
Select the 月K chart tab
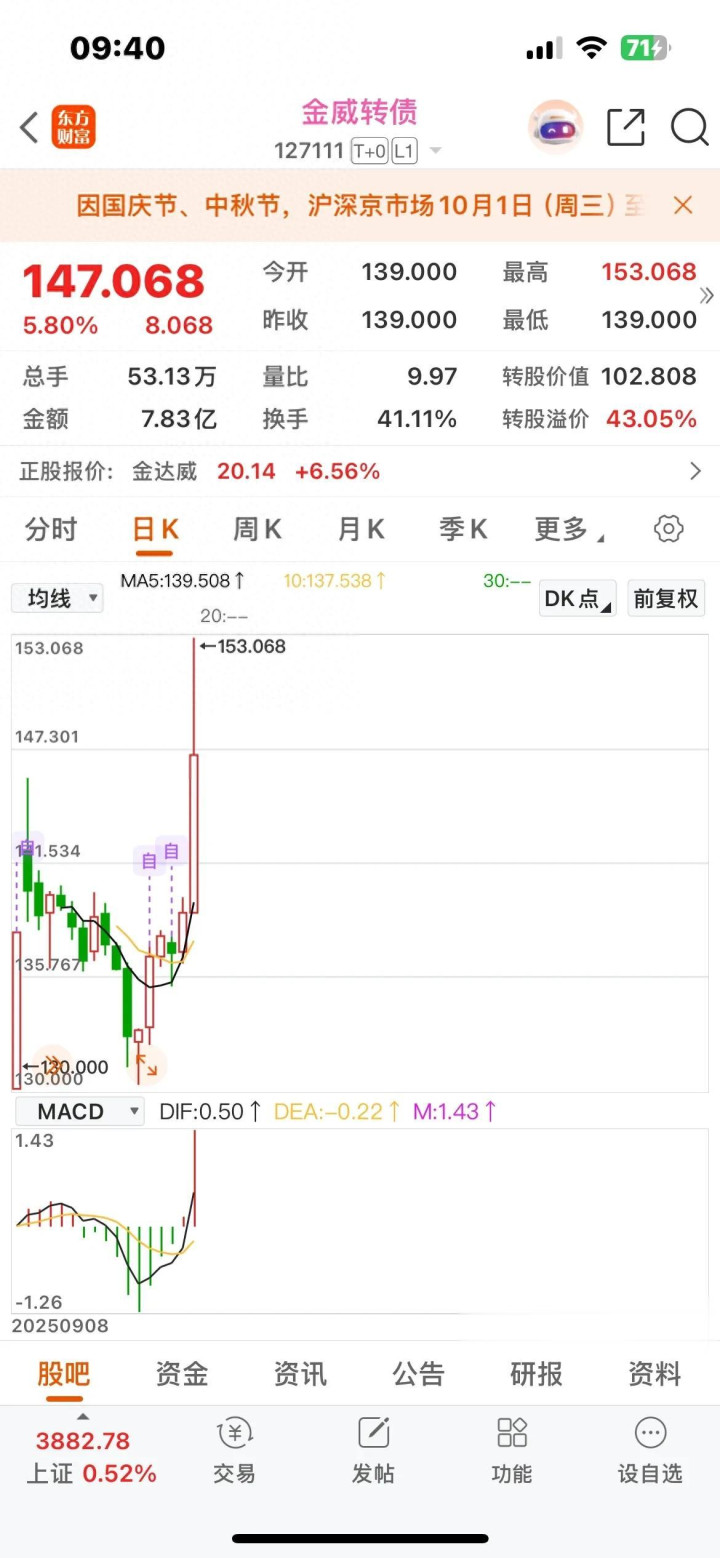[361, 529]
